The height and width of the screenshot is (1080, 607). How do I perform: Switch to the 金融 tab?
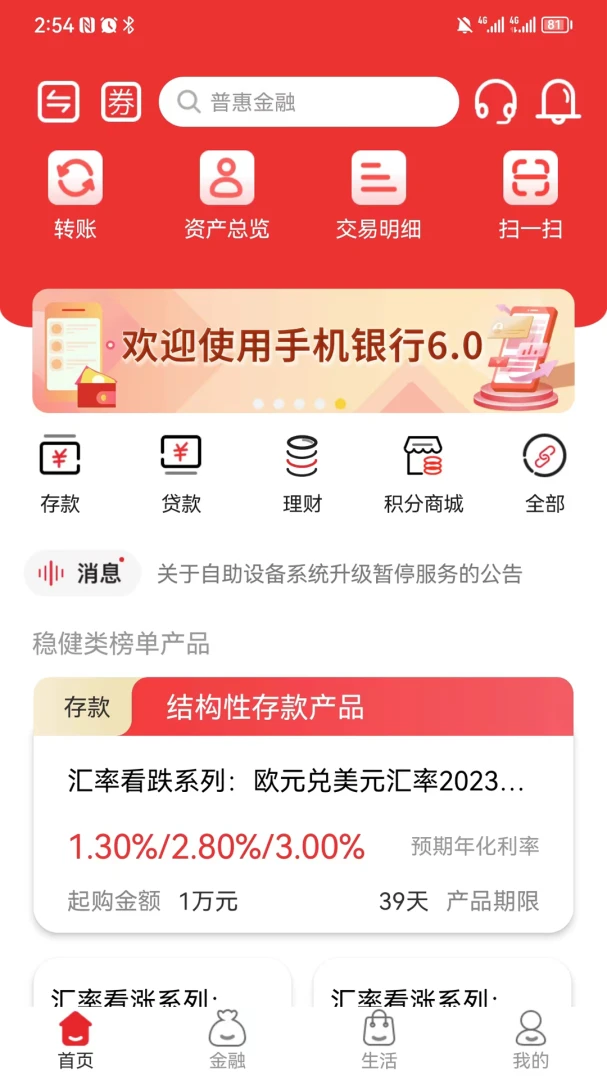coord(227,1040)
